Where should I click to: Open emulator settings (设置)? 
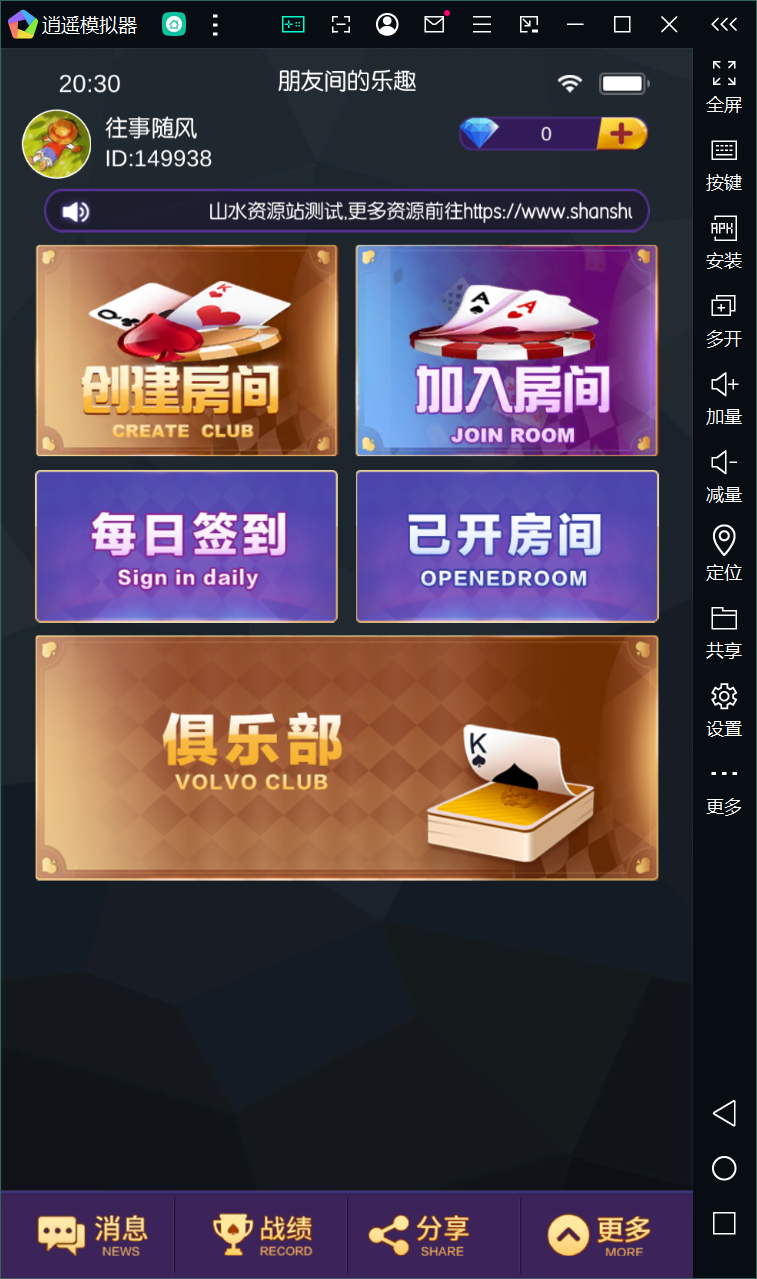pyautogui.click(x=724, y=709)
